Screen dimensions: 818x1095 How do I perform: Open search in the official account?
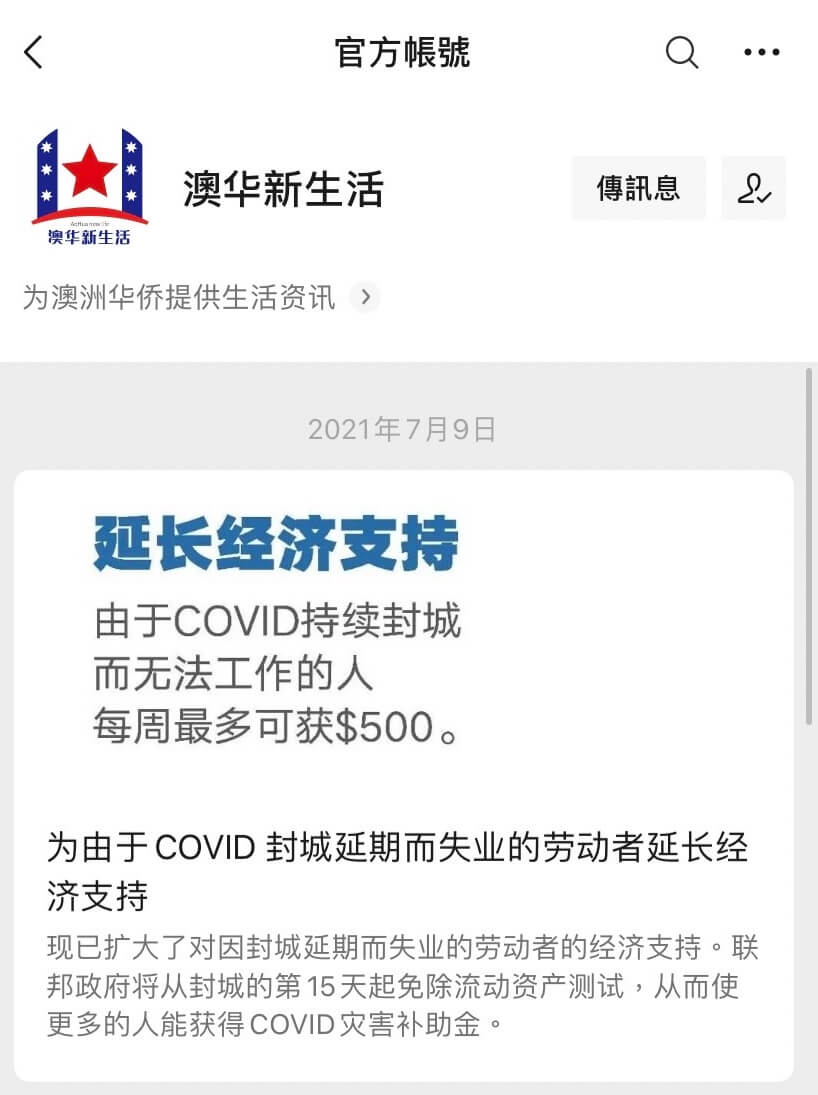tap(682, 52)
